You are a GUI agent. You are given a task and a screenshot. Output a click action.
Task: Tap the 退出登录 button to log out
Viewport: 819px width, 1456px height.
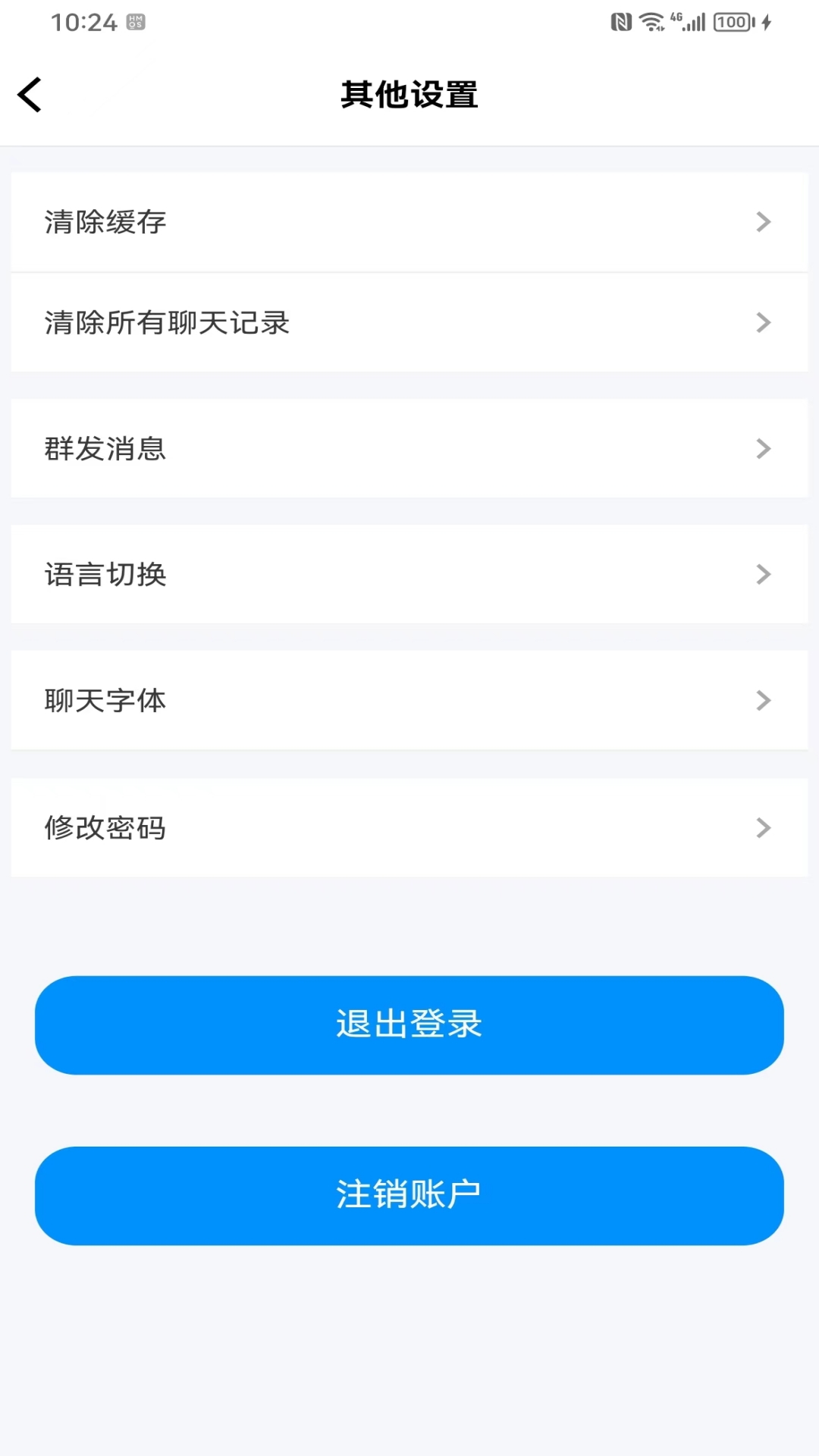[409, 1025]
